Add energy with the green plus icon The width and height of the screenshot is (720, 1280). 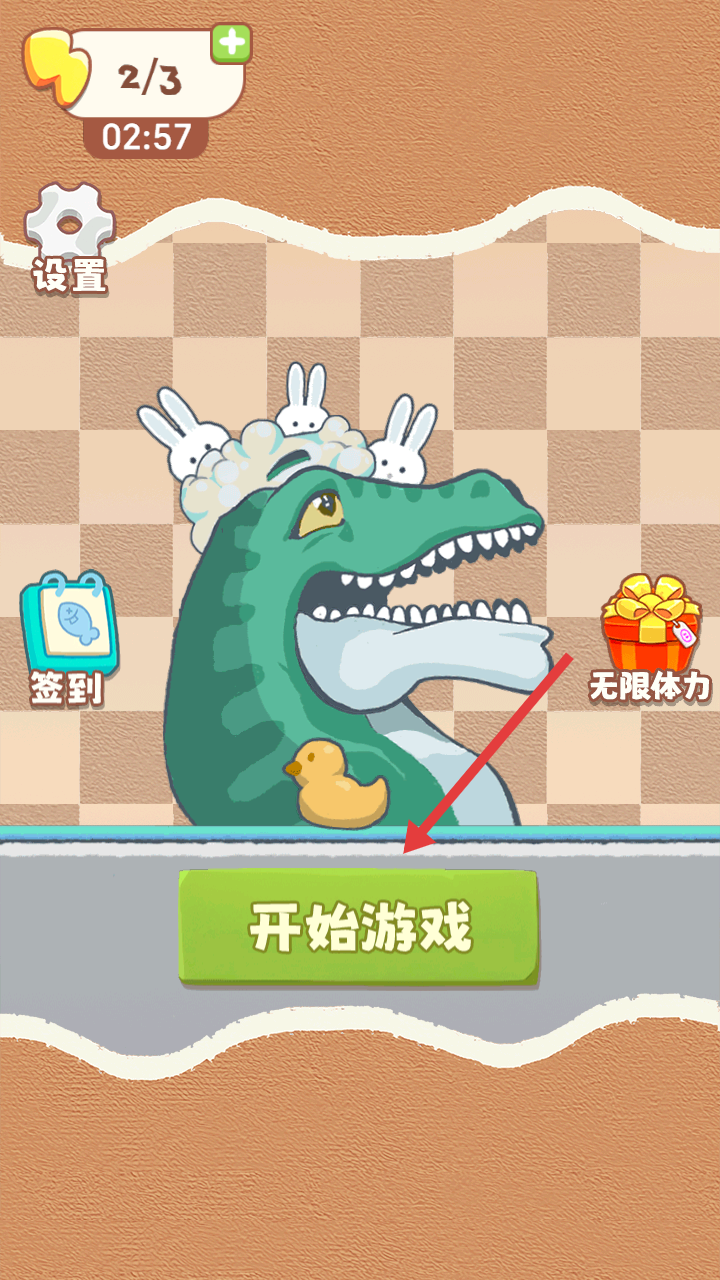click(231, 44)
